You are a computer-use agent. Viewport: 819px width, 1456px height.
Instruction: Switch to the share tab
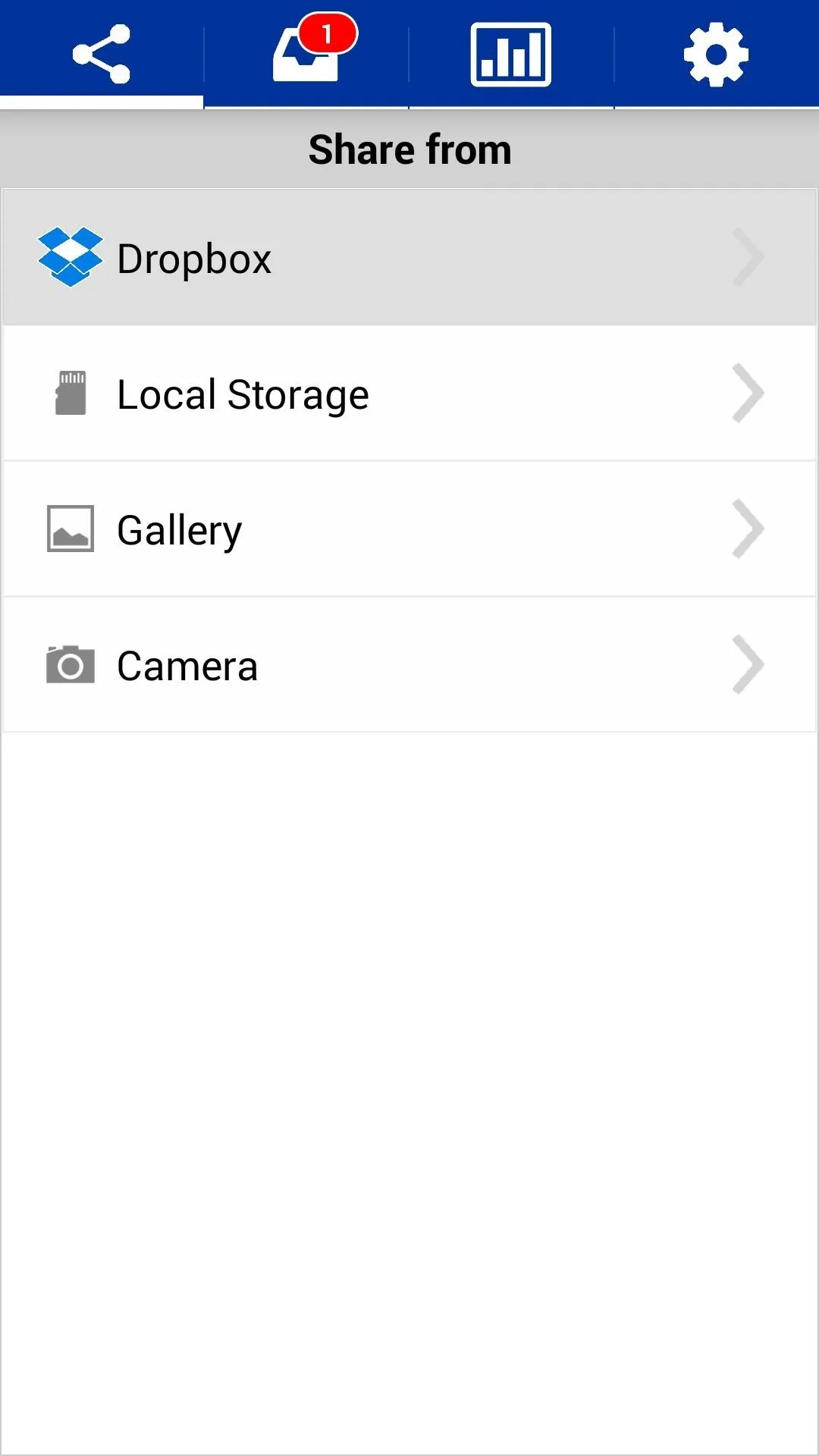point(102,54)
